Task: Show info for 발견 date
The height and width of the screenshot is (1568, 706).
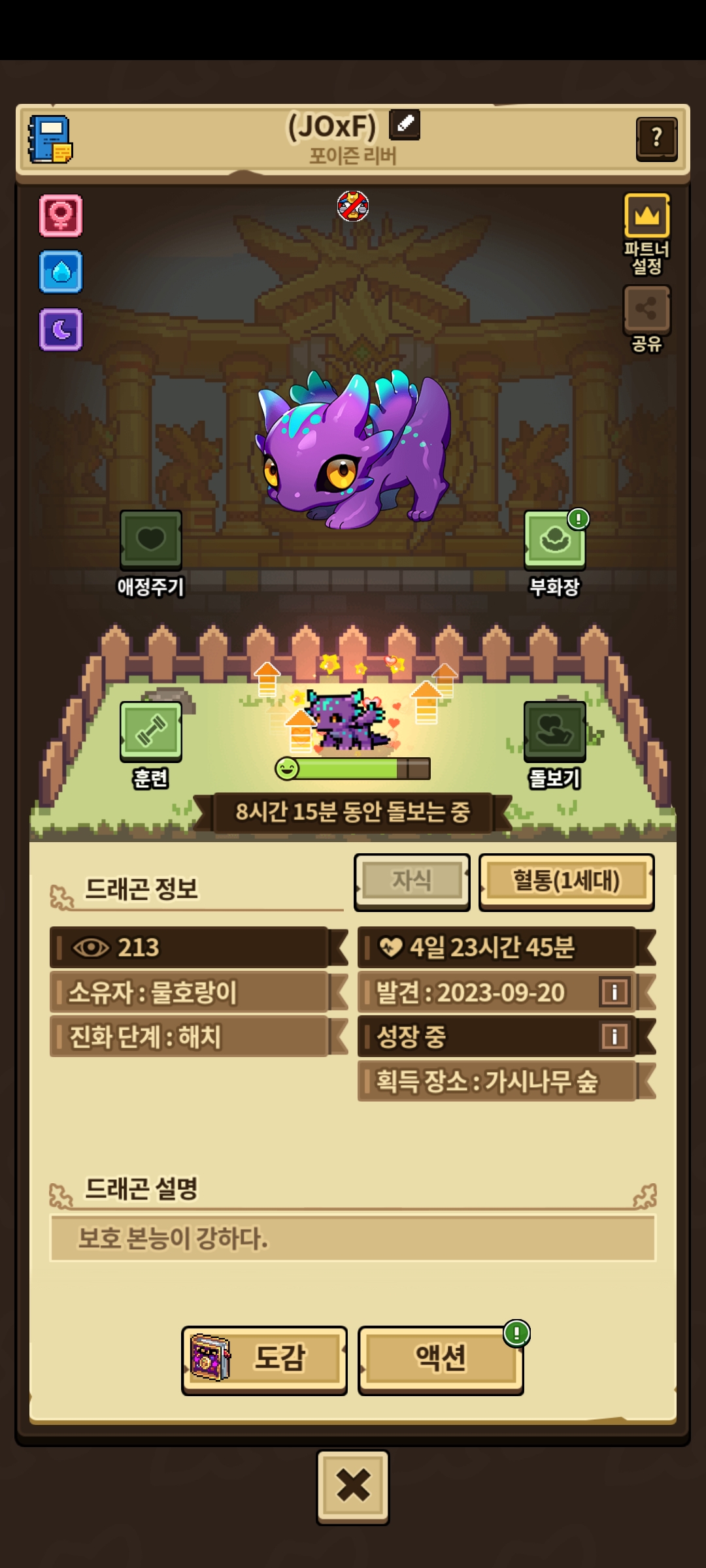Action: coord(614,992)
